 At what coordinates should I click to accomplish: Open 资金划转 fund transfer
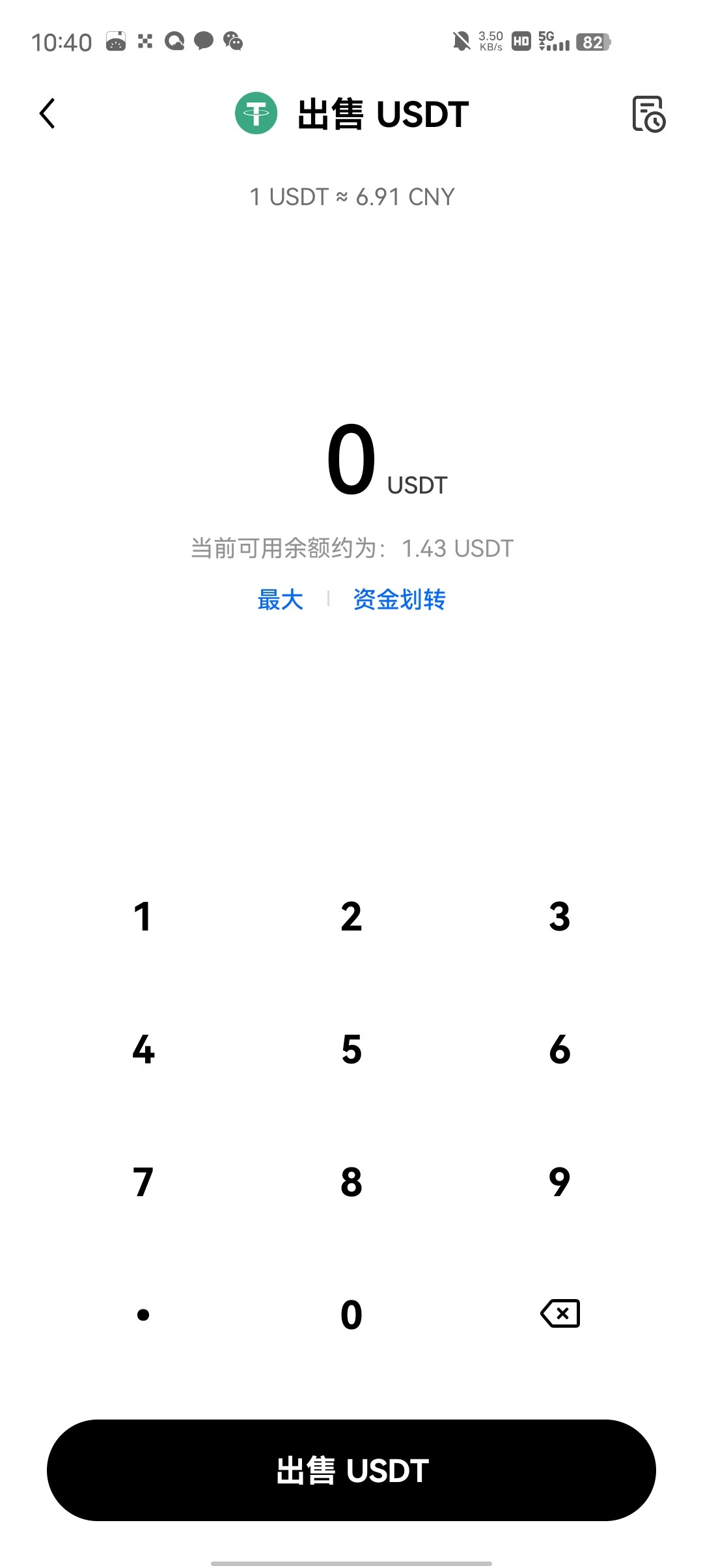[x=398, y=600]
